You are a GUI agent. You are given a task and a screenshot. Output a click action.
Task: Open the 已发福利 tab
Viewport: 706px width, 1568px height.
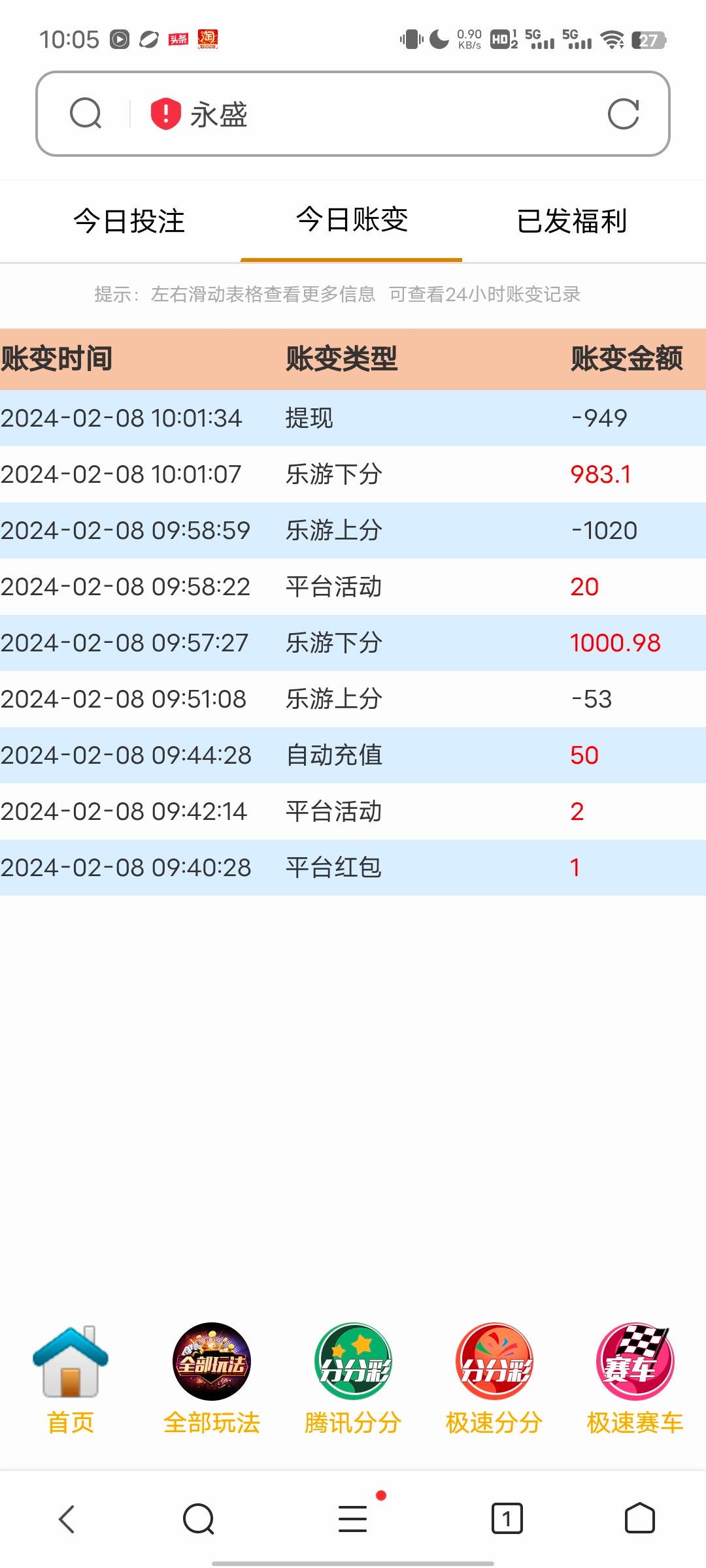572,221
